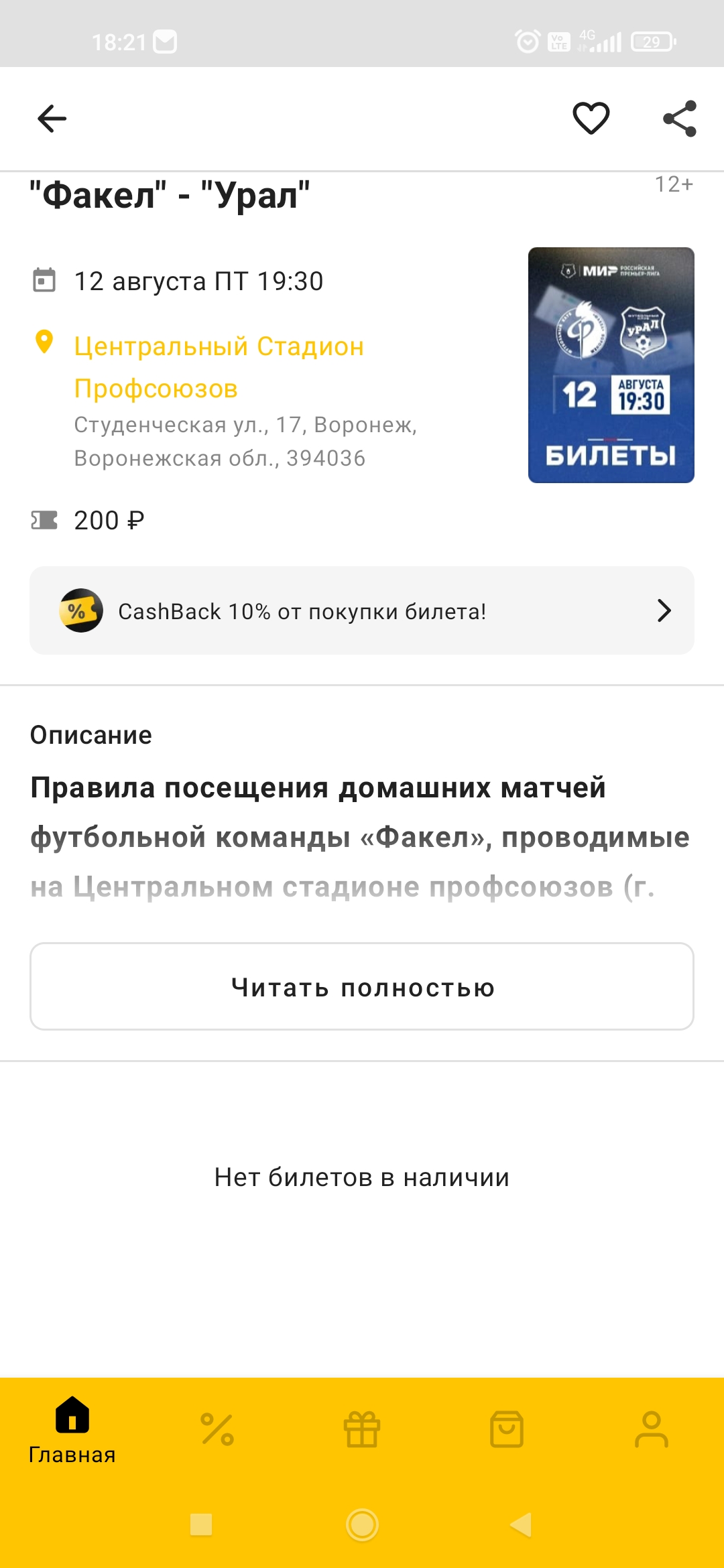This screenshot has width=724, height=1568.
Task: Share this event
Action: point(680,119)
